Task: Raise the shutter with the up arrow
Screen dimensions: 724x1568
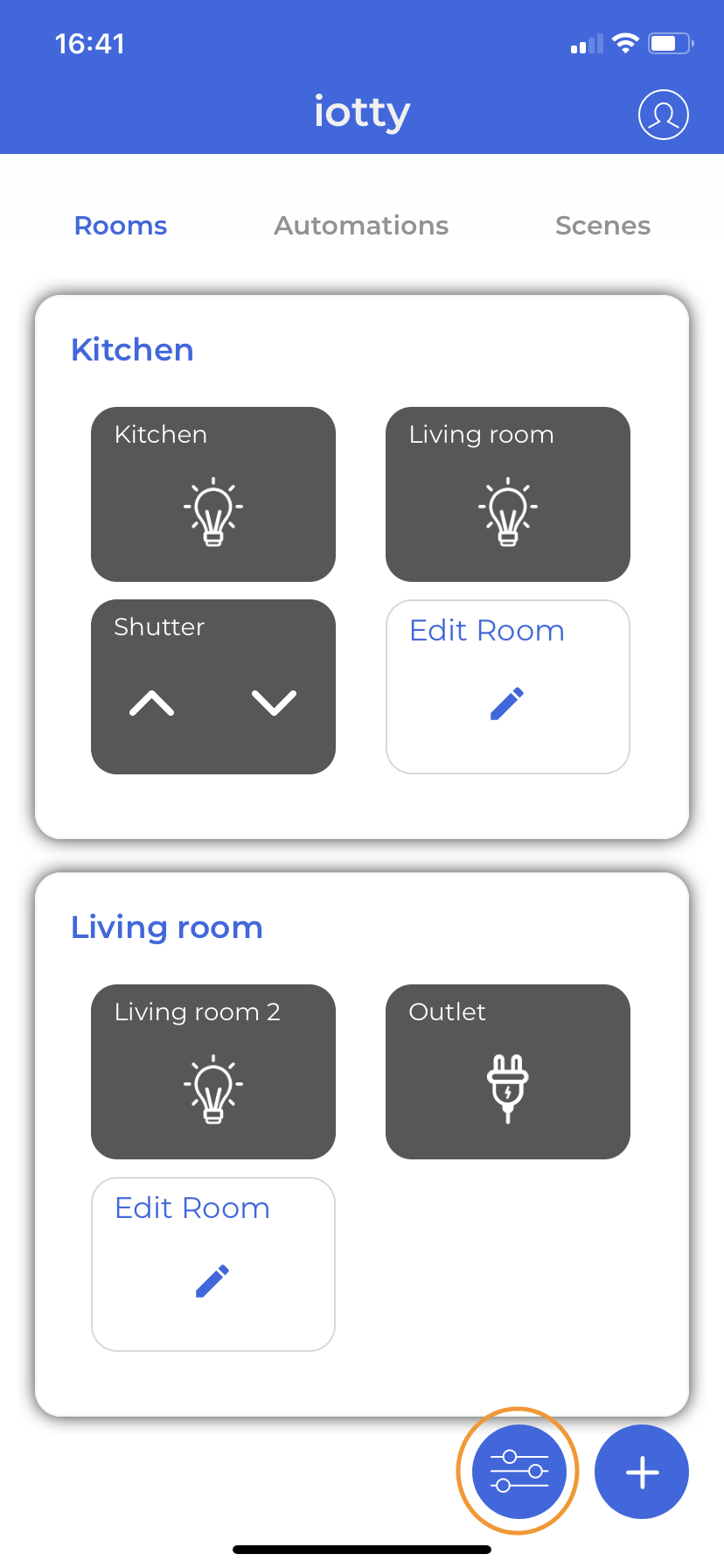Action: pos(152,703)
